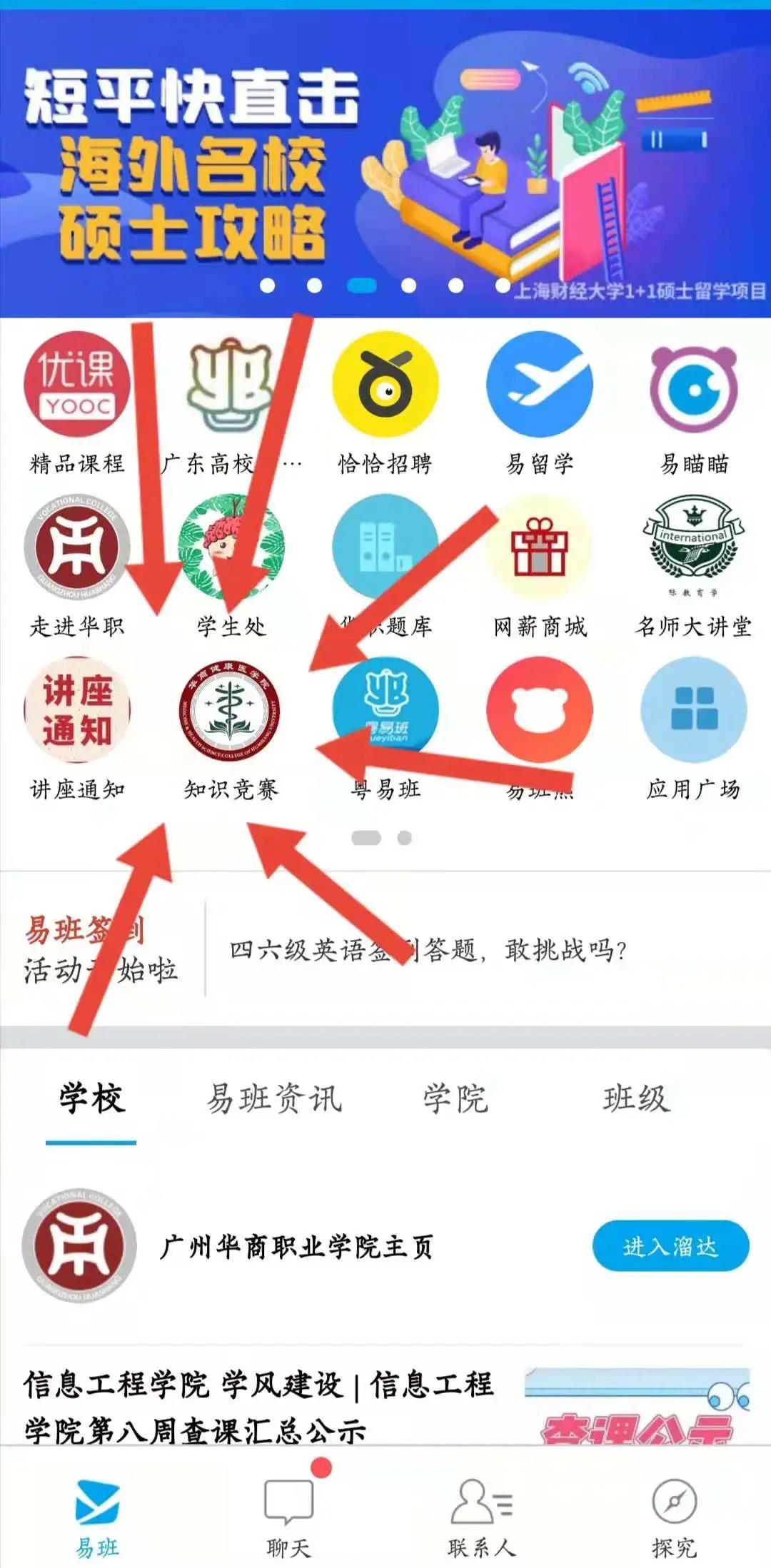Open 讲座通知 lecture notices

click(76, 711)
